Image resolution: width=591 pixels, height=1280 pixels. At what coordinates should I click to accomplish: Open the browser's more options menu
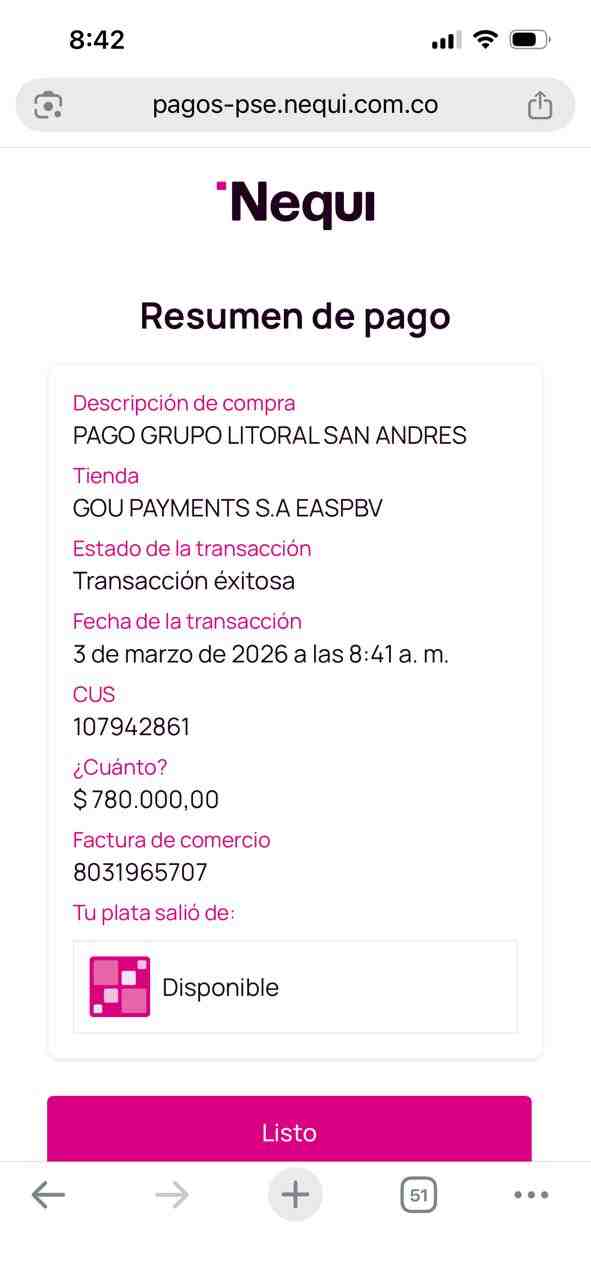click(531, 1195)
